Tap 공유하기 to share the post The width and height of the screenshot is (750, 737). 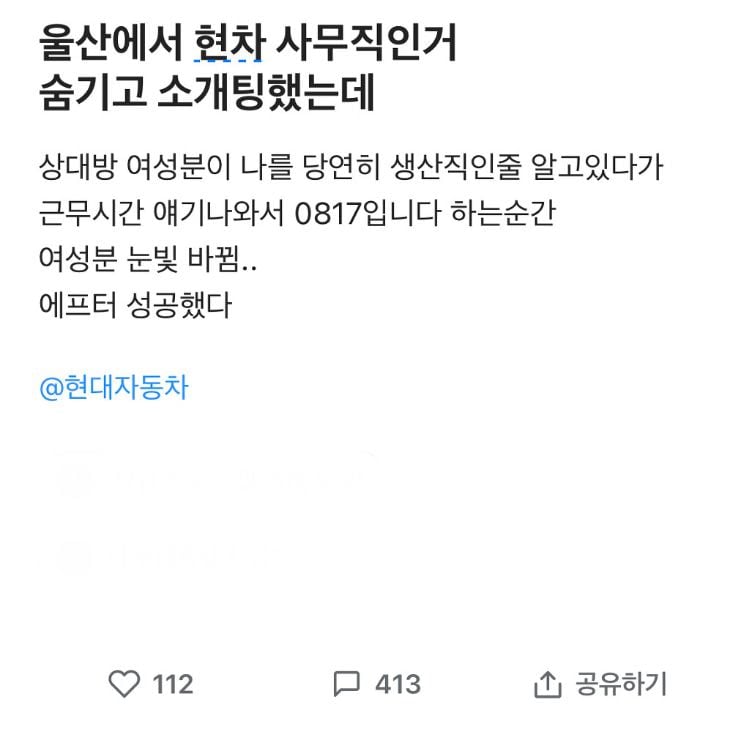point(600,684)
